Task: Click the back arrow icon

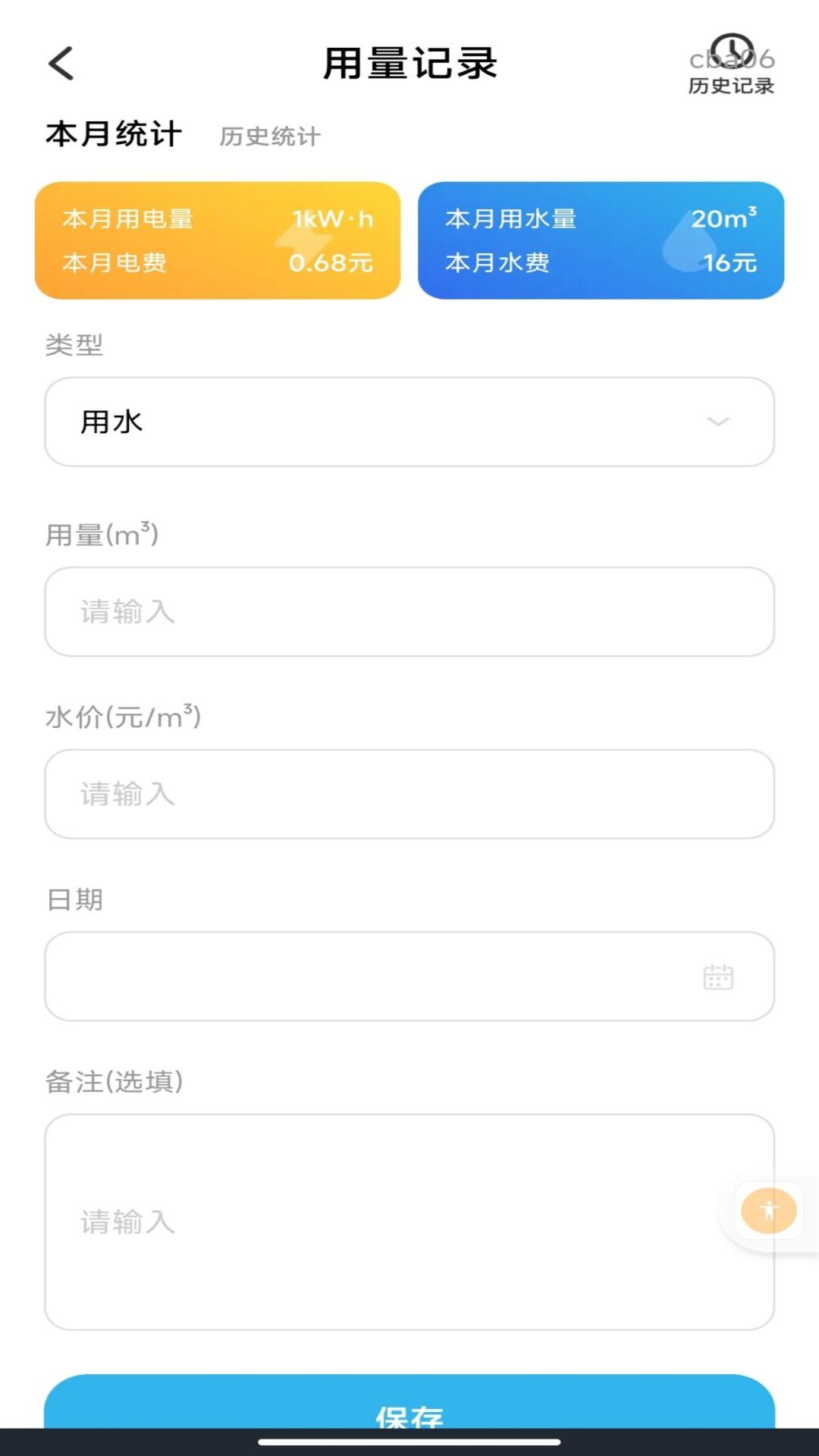Action: [62, 64]
